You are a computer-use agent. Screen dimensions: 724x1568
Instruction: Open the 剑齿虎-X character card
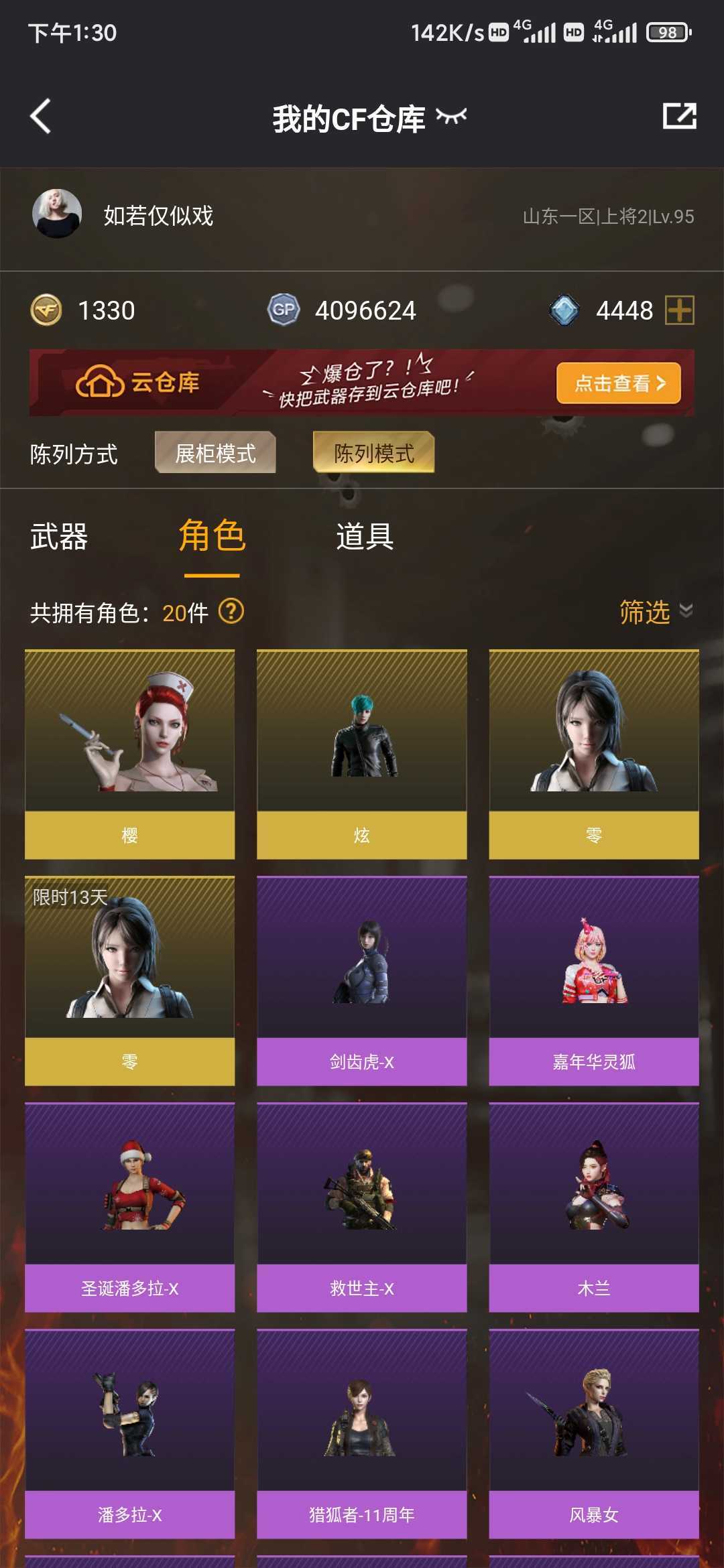(362, 981)
